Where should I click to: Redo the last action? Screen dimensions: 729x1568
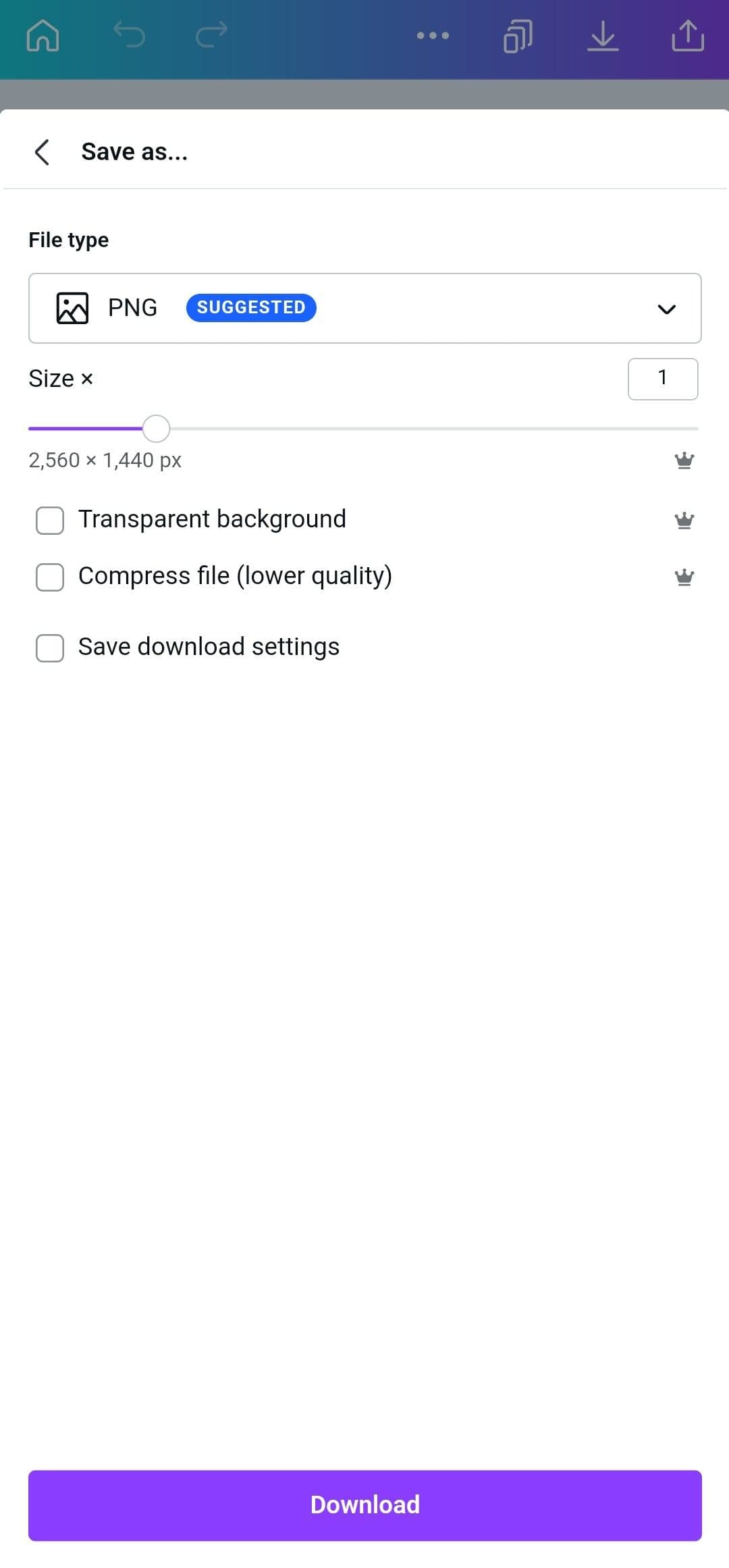211,35
